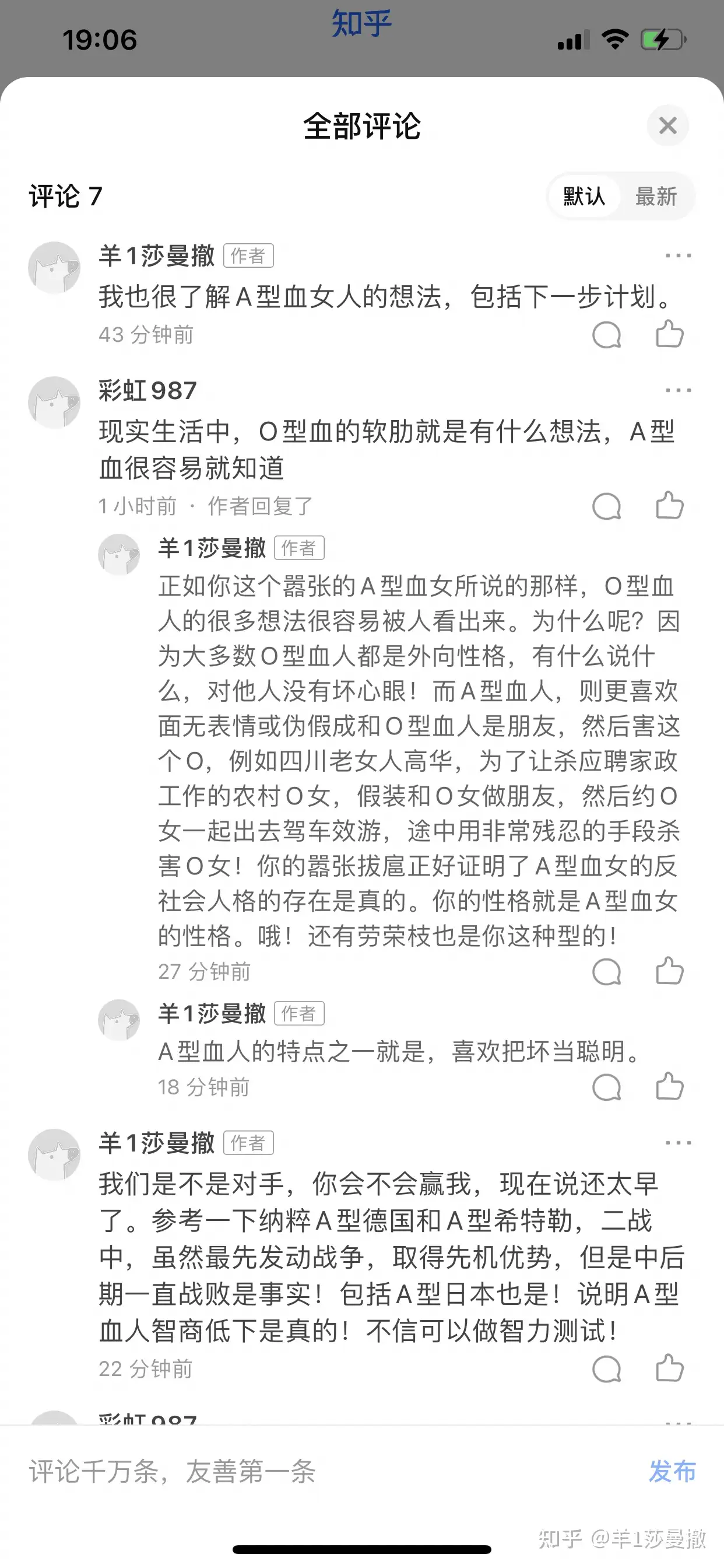Open reply bubble on 羊1莎曼撤's first comment
Screen dimensions: 724x1568
pos(606,334)
